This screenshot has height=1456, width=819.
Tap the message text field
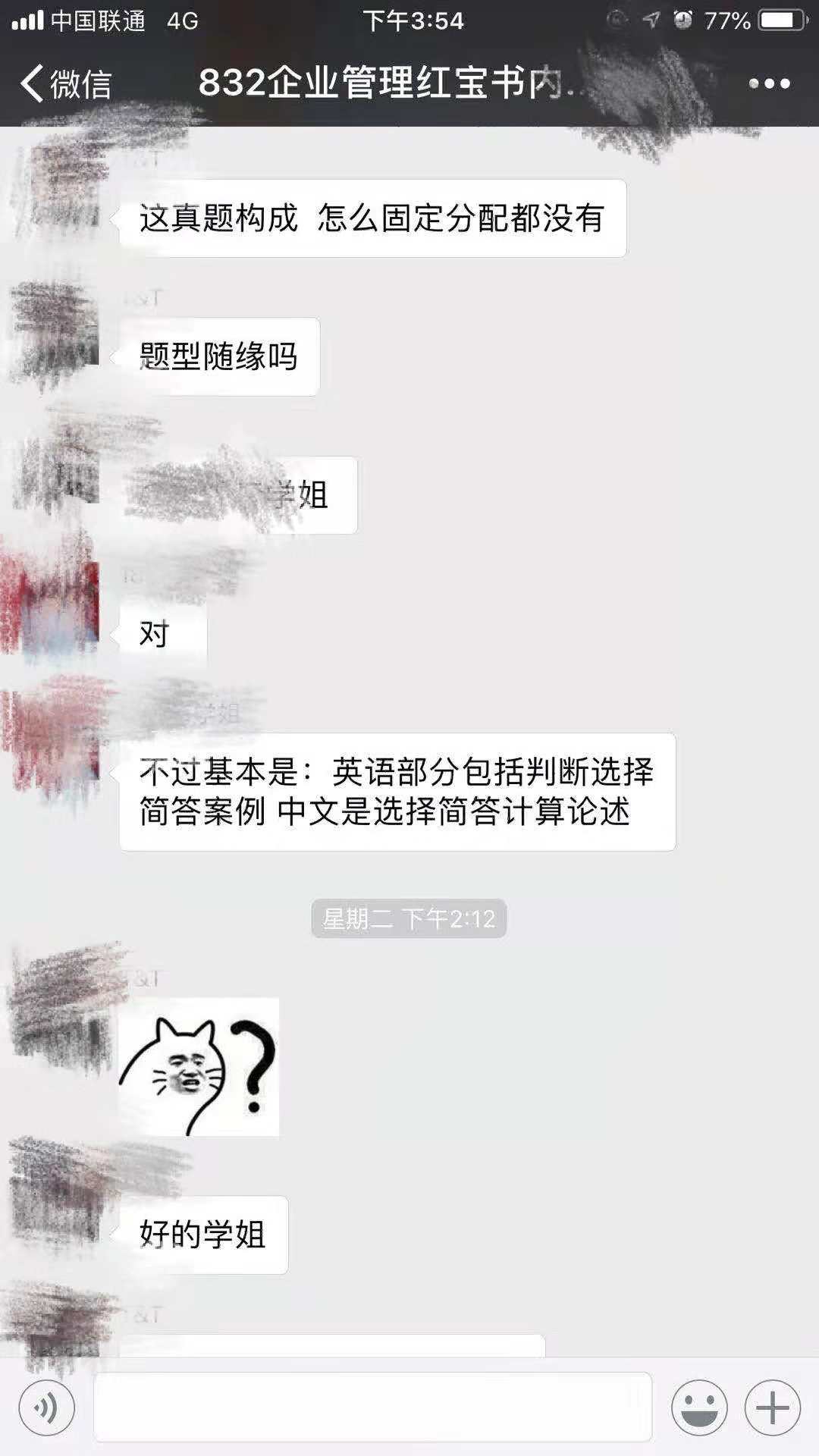click(372, 1408)
